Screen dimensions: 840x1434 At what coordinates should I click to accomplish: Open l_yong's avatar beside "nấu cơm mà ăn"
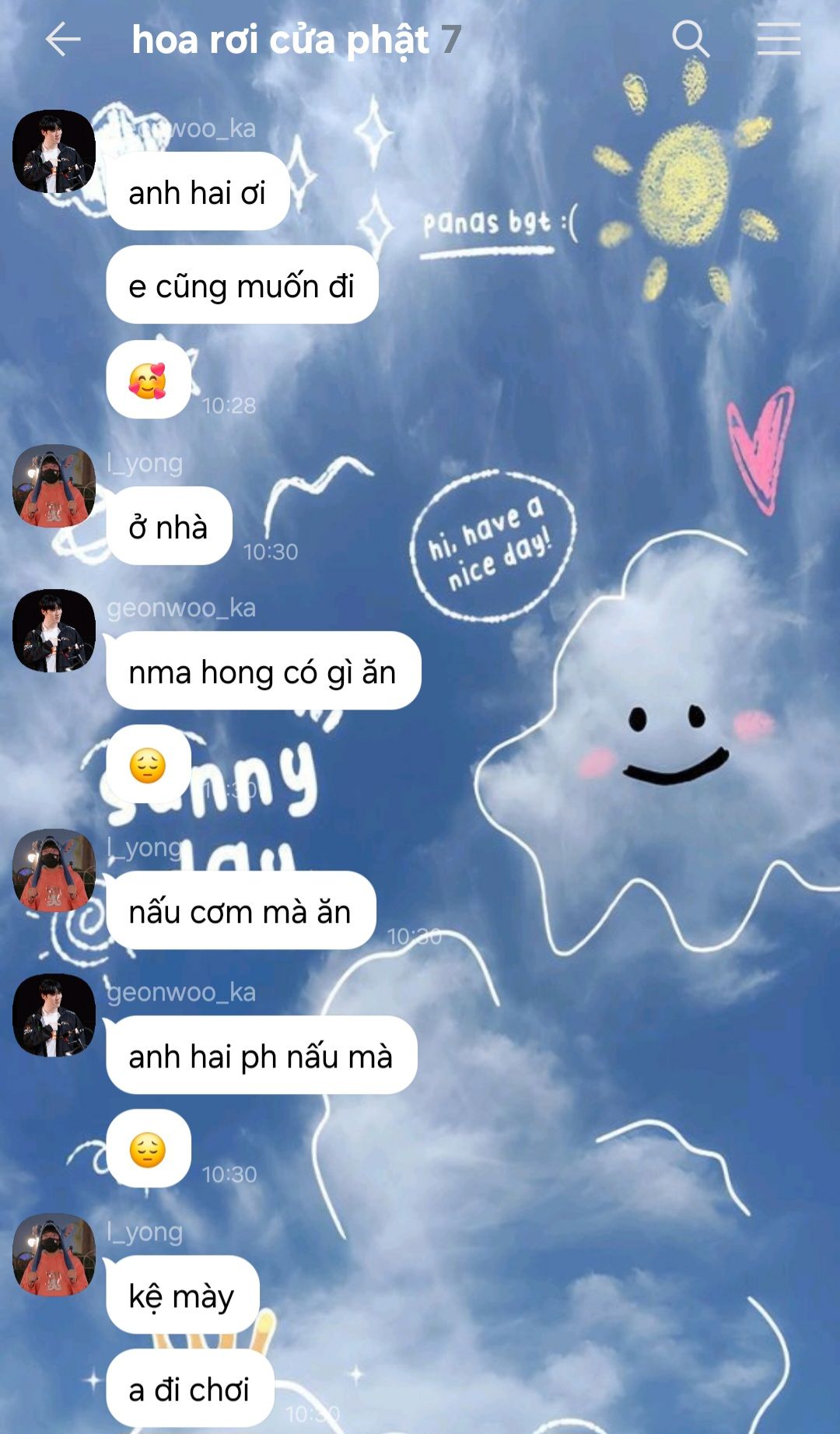click(x=54, y=870)
